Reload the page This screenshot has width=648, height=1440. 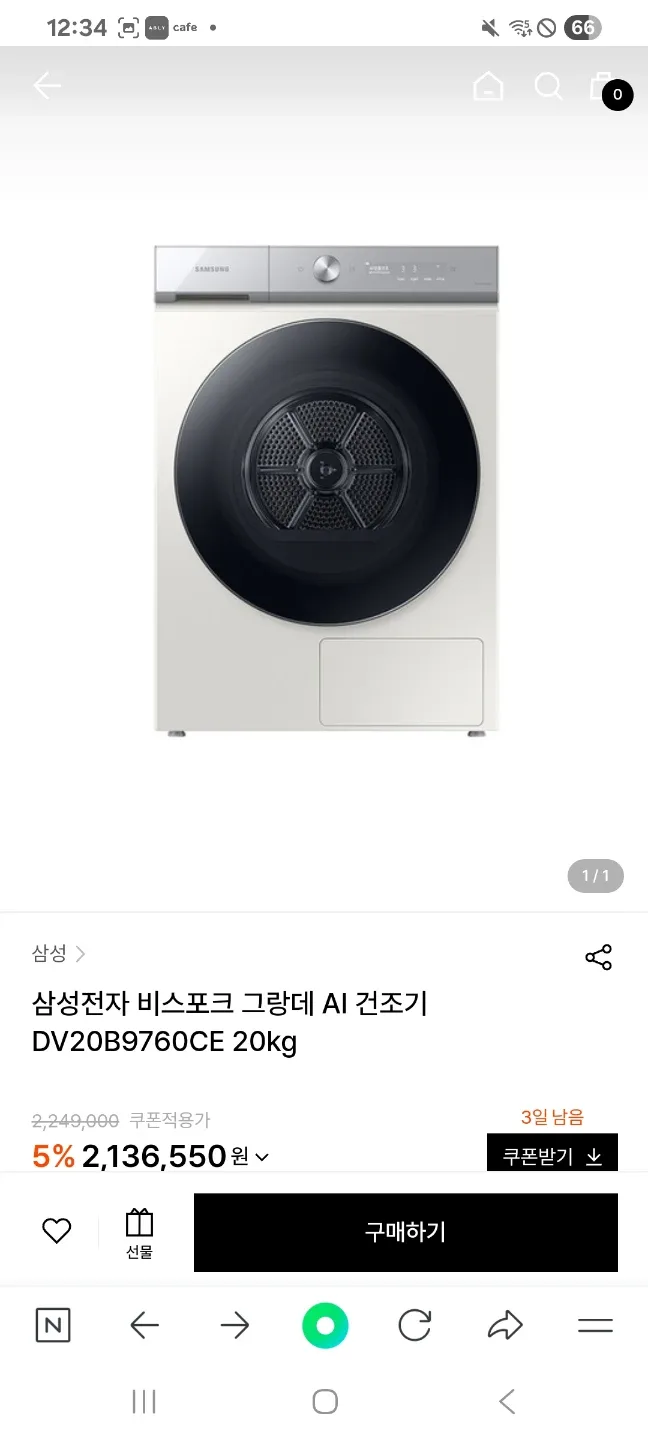coord(414,1326)
